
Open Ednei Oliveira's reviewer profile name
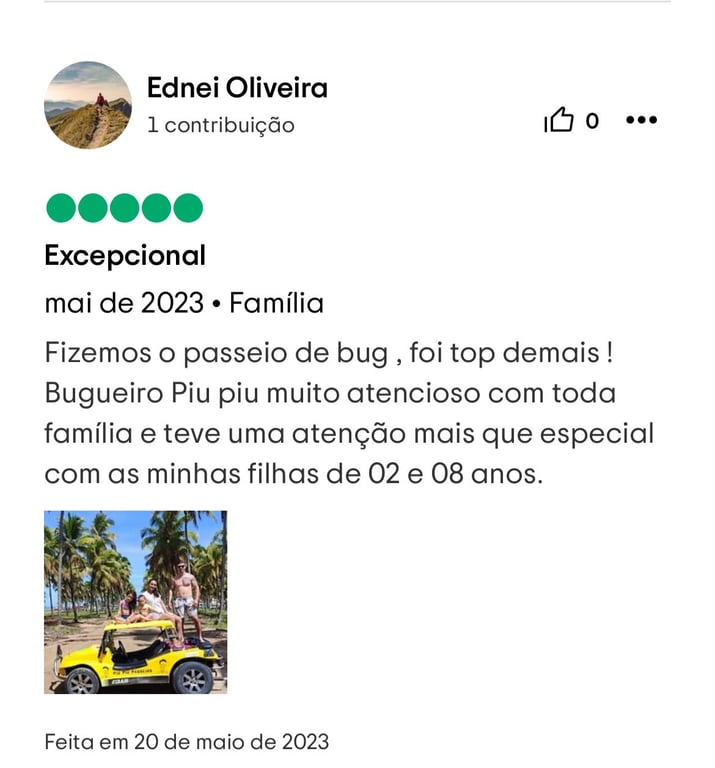click(x=237, y=88)
